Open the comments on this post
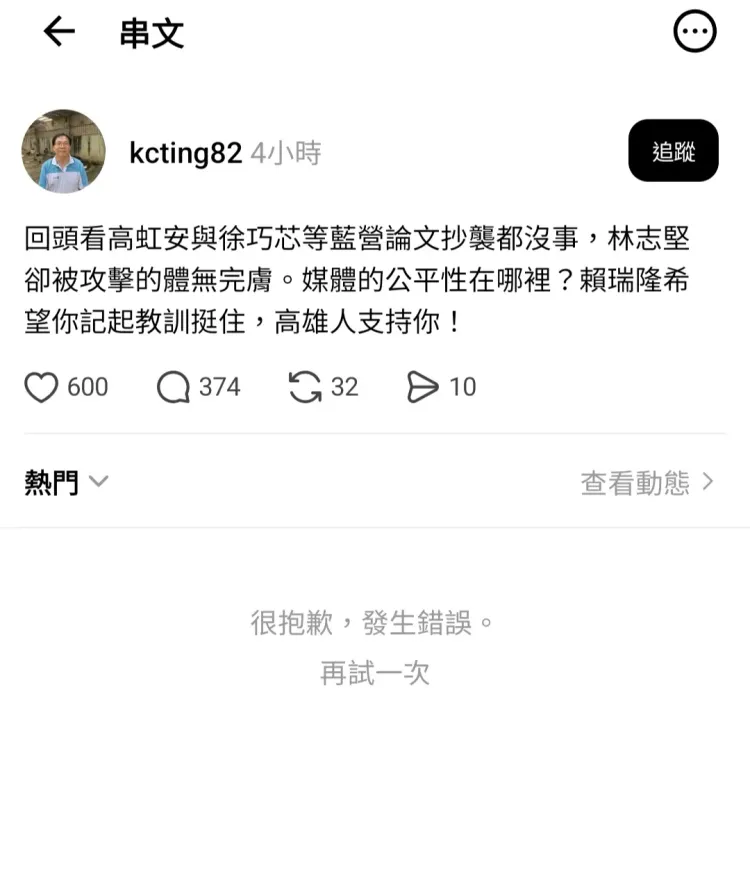The width and height of the screenshot is (750, 894). tap(173, 387)
